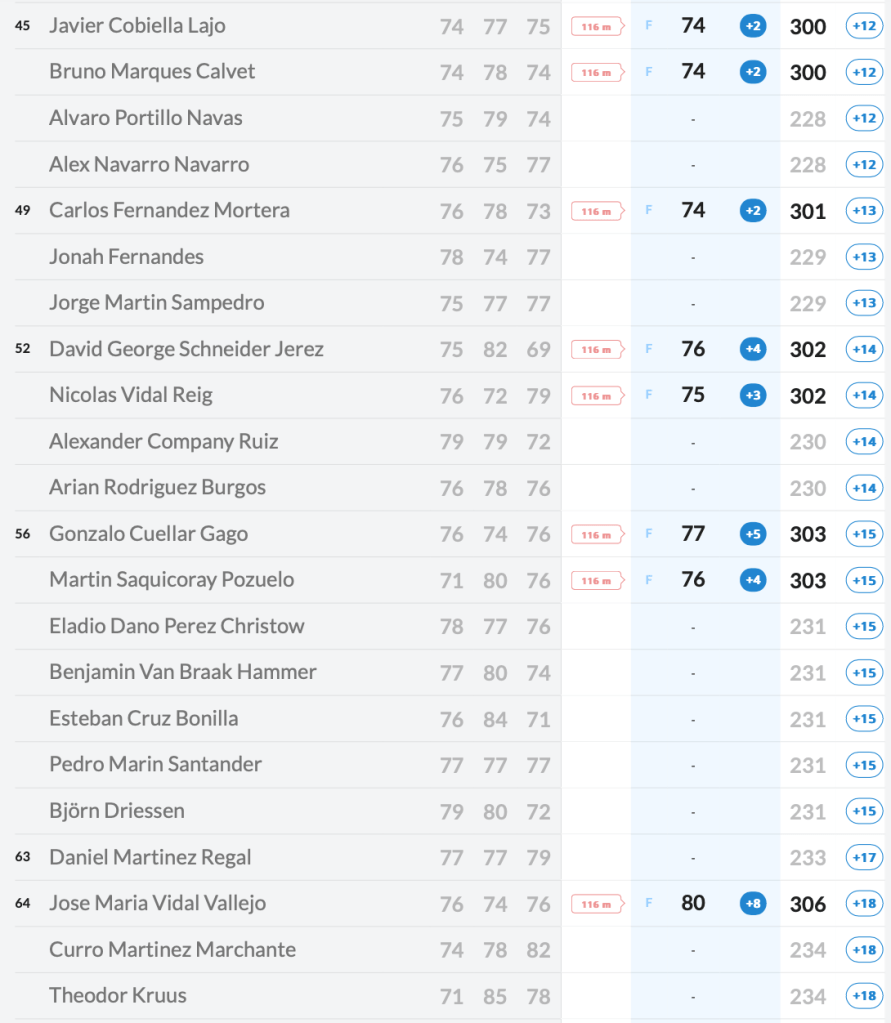Select Gonzalo Cuellar Gago's leaderboard entry
This screenshot has height=1023, width=891.
click(148, 534)
